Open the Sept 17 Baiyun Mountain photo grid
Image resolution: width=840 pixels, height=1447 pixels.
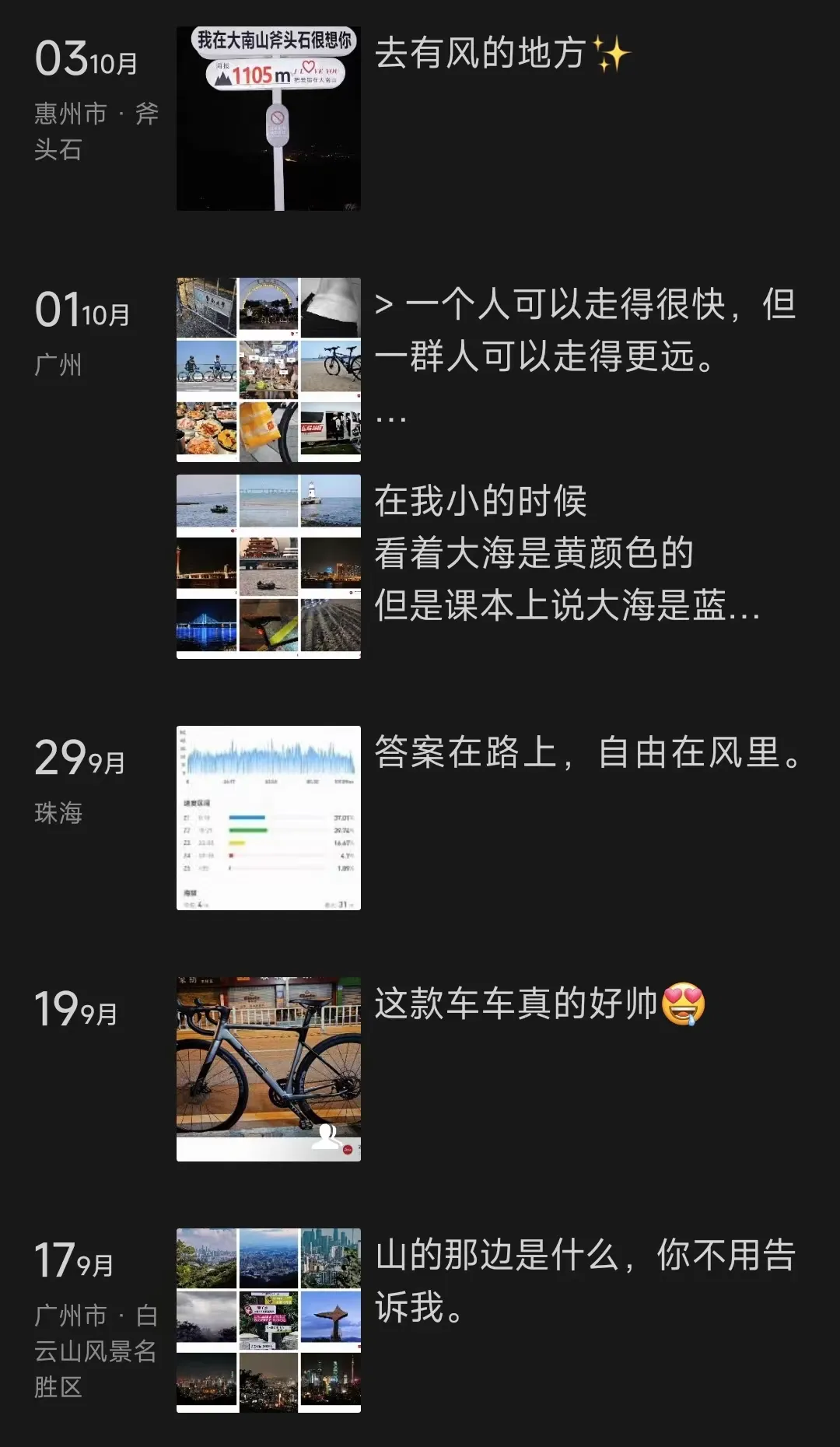click(268, 1320)
